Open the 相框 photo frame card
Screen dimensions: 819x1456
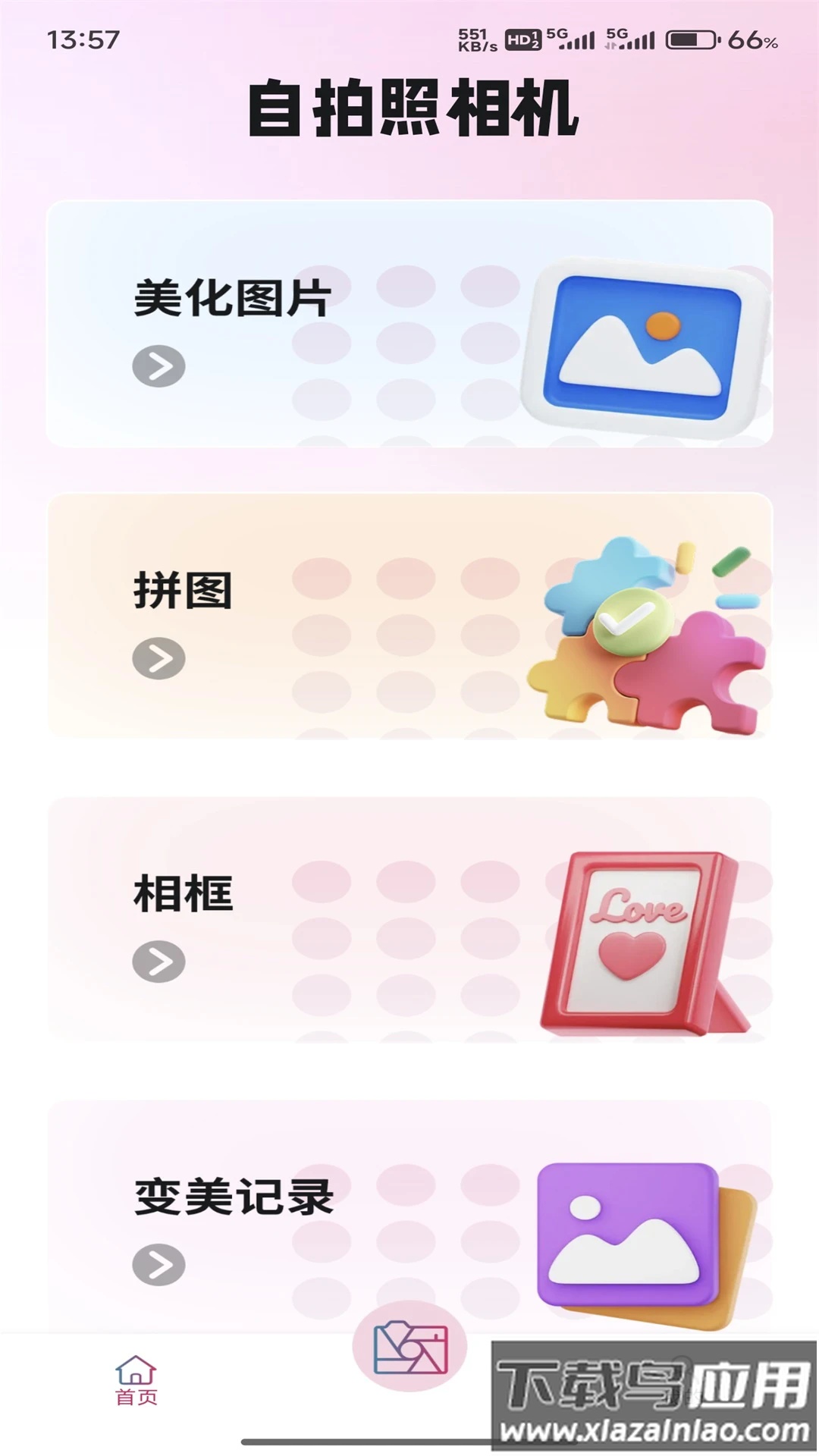click(x=409, y=919)
